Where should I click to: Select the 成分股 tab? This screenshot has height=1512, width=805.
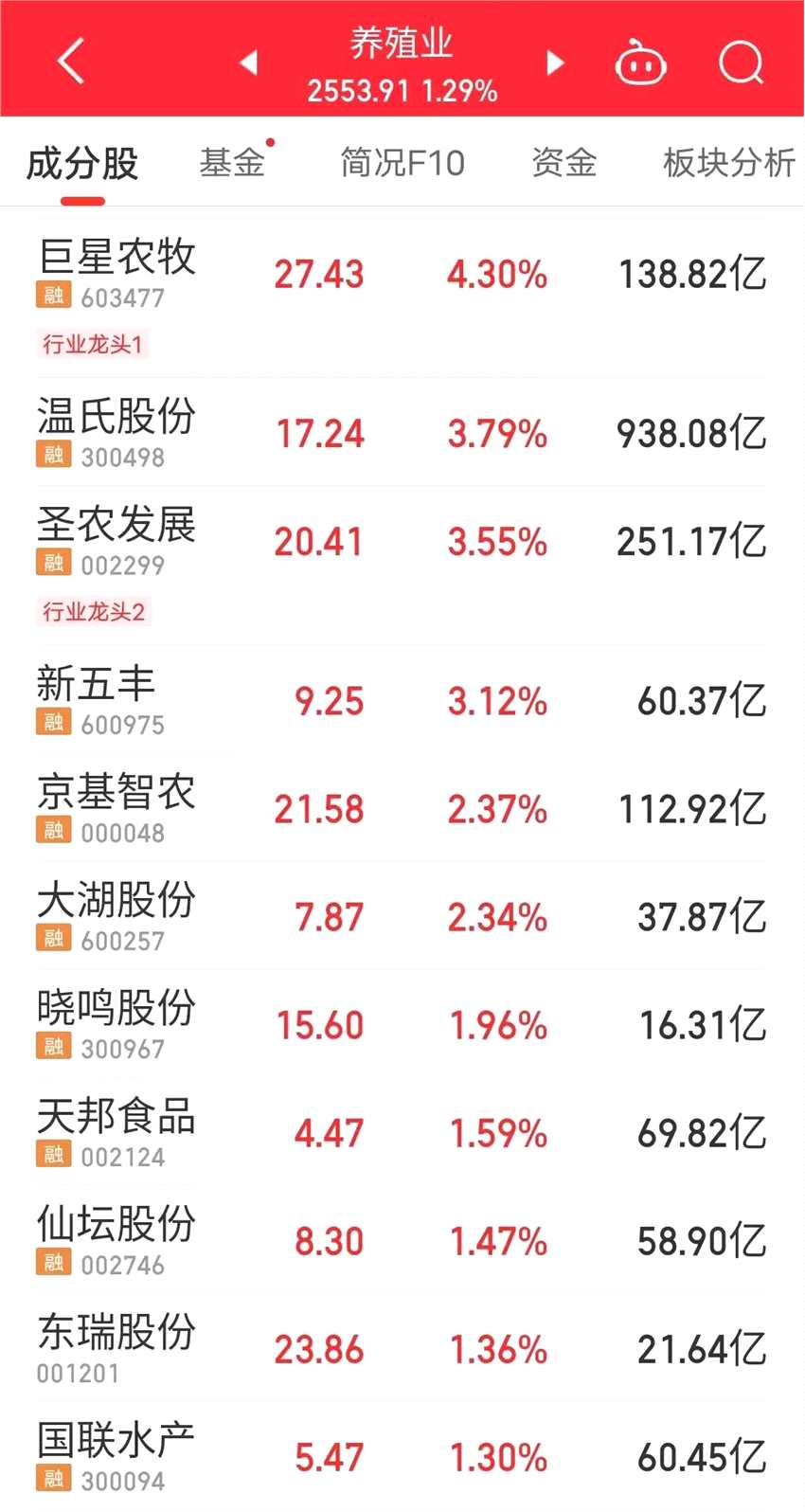point(82,164)
